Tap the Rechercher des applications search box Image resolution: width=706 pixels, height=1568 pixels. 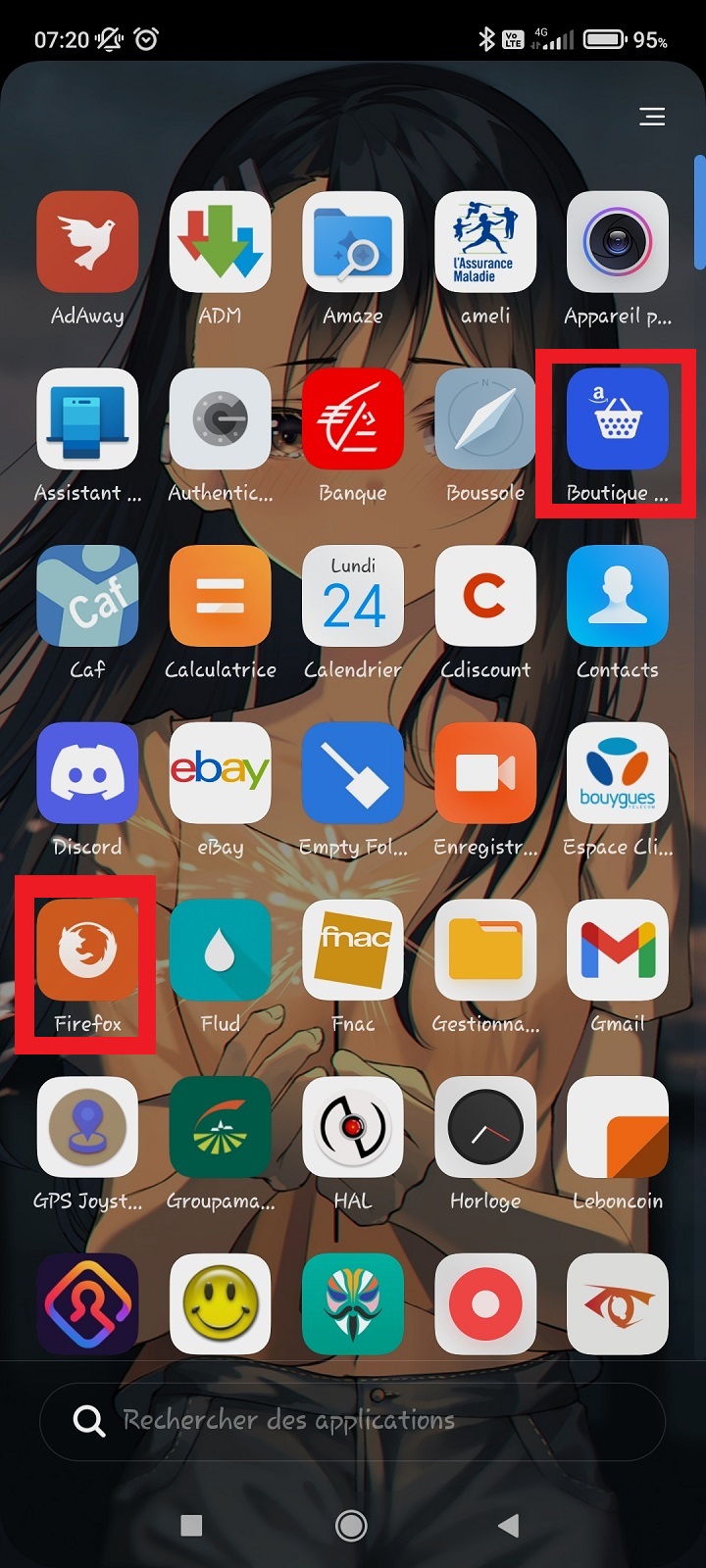pos(353,1421)
